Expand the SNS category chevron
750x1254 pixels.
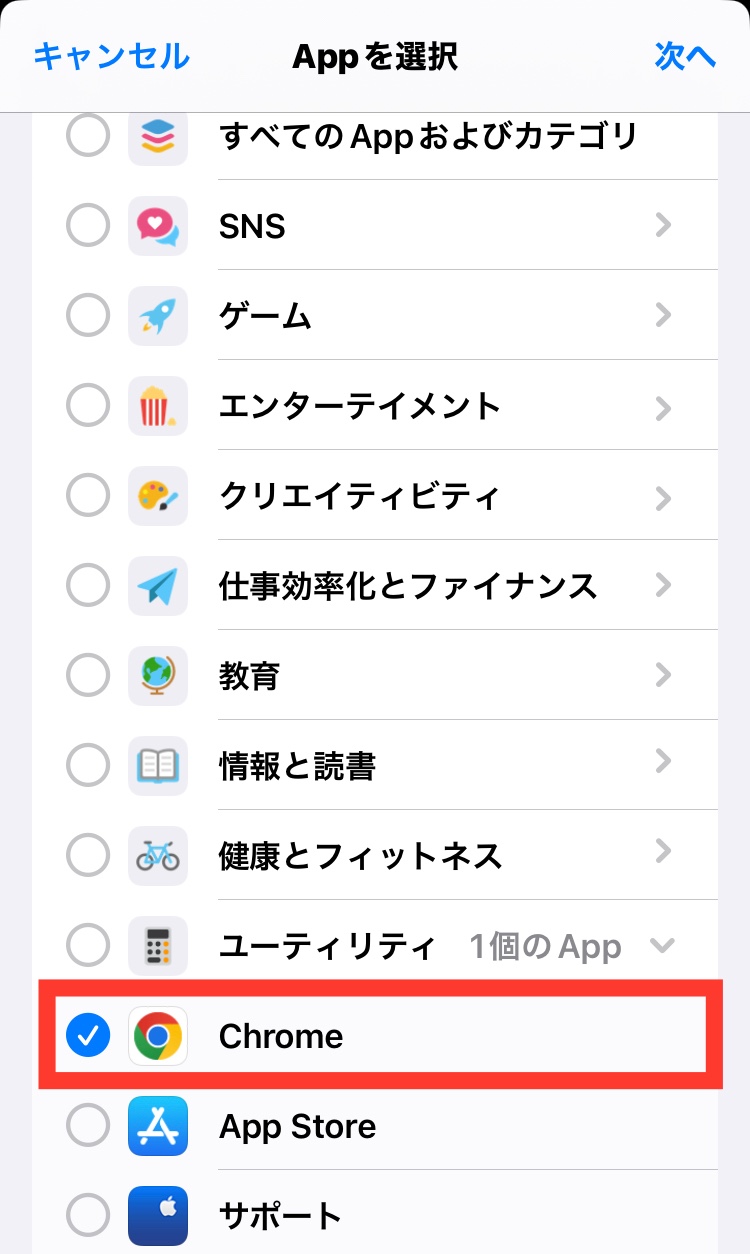click(662, 227)
